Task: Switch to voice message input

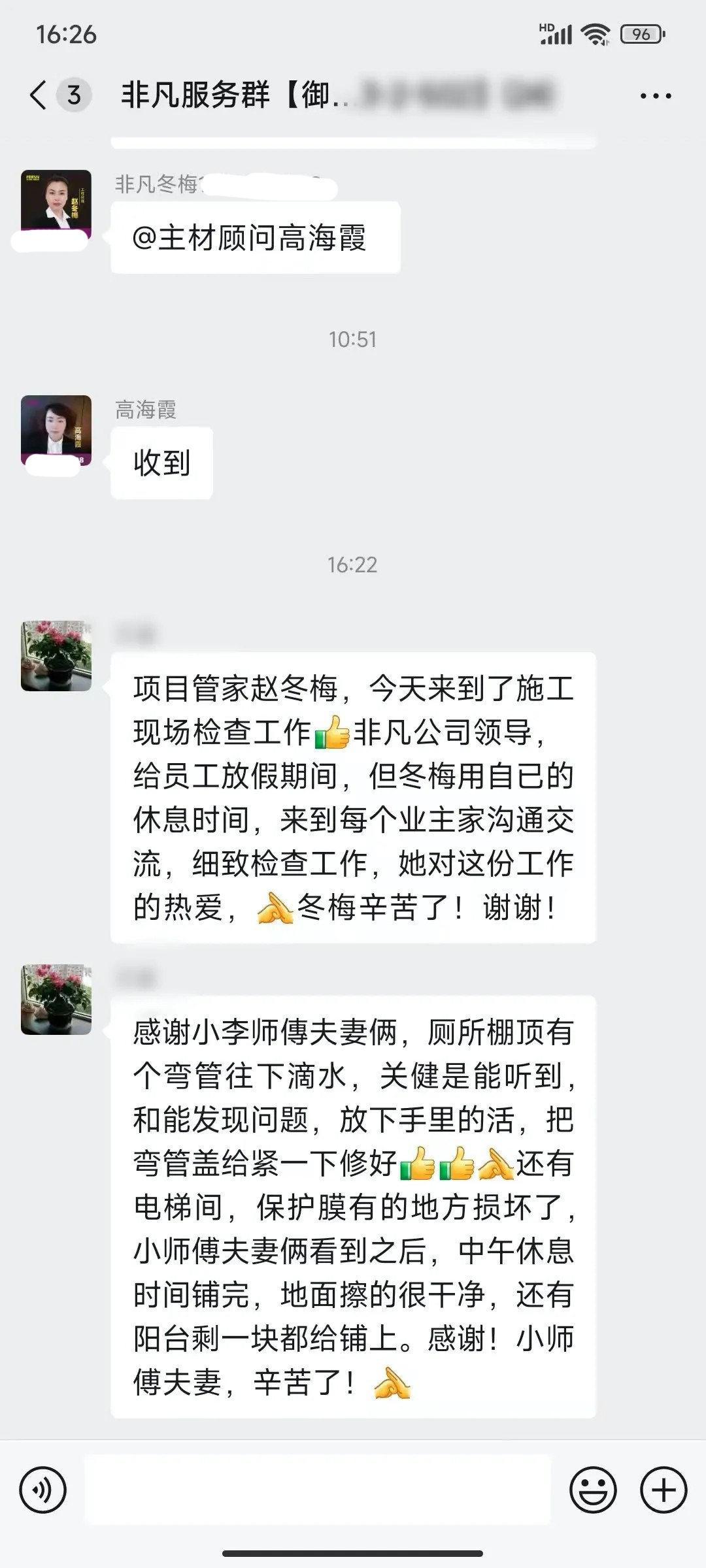Action: (x=43, y=1490)
